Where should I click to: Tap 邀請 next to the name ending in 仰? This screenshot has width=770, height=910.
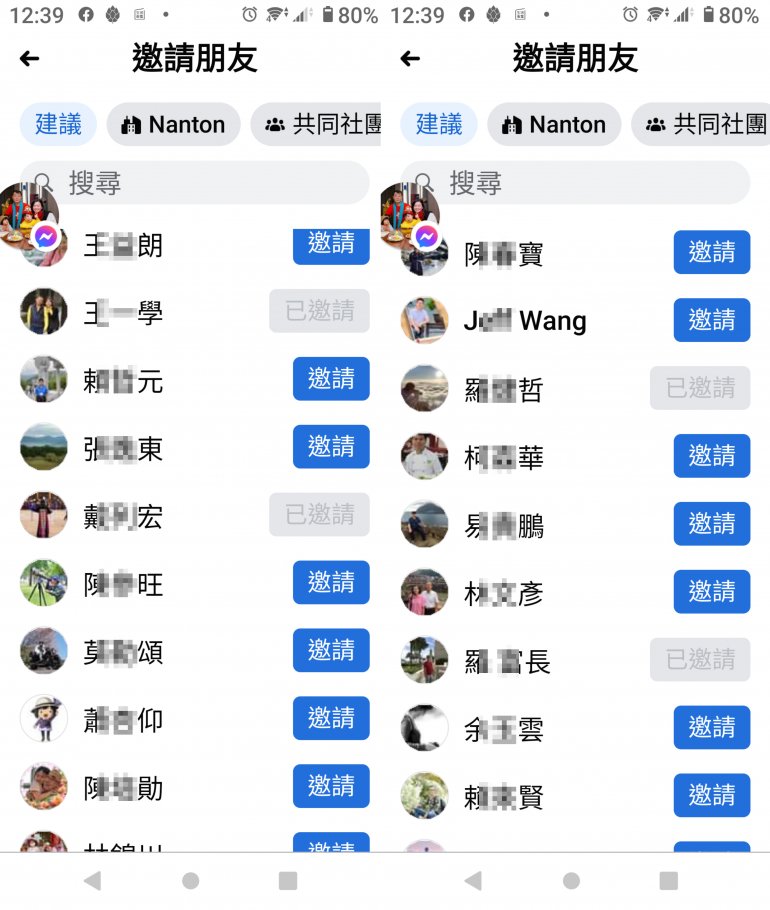tap(331, 718)
